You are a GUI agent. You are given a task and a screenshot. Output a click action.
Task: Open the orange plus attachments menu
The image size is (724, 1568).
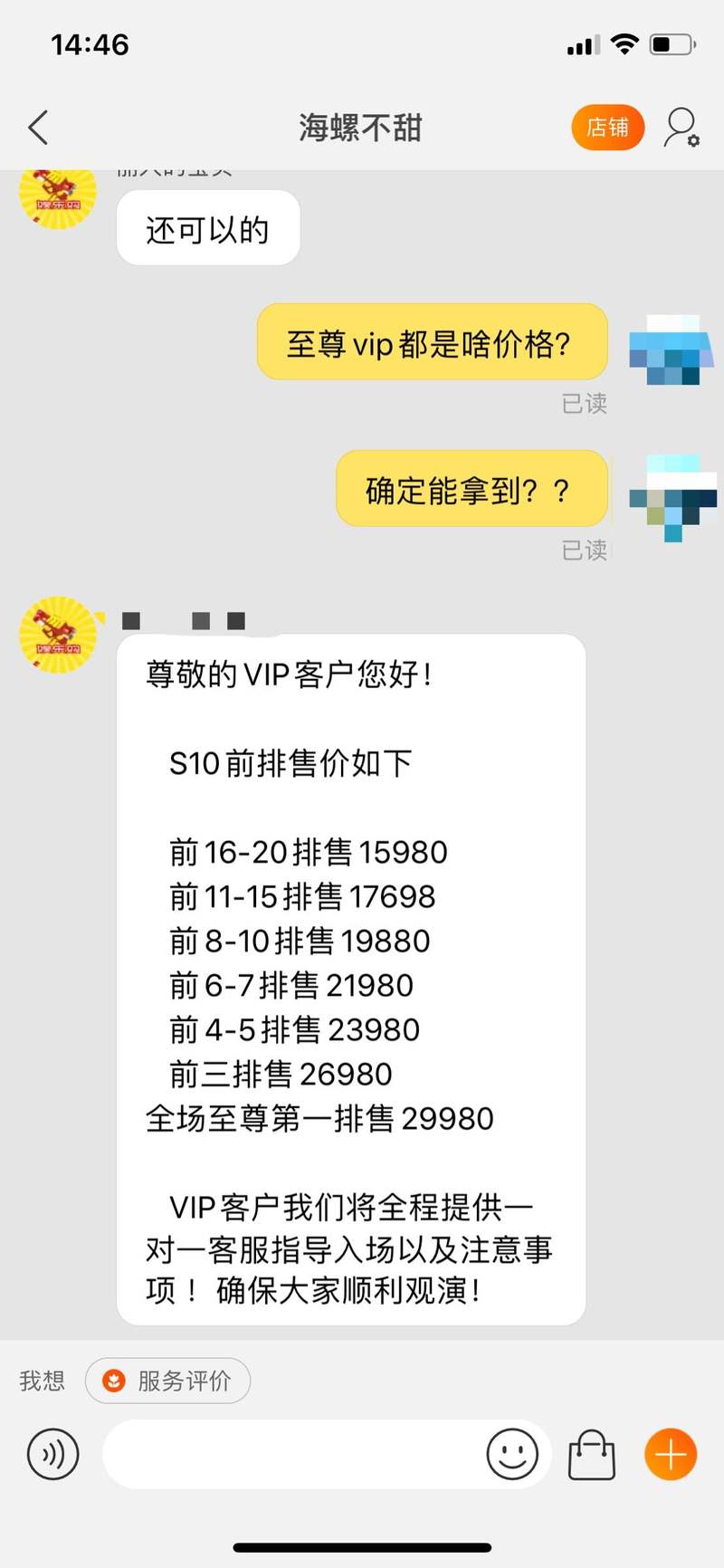tap(671, 1455)
